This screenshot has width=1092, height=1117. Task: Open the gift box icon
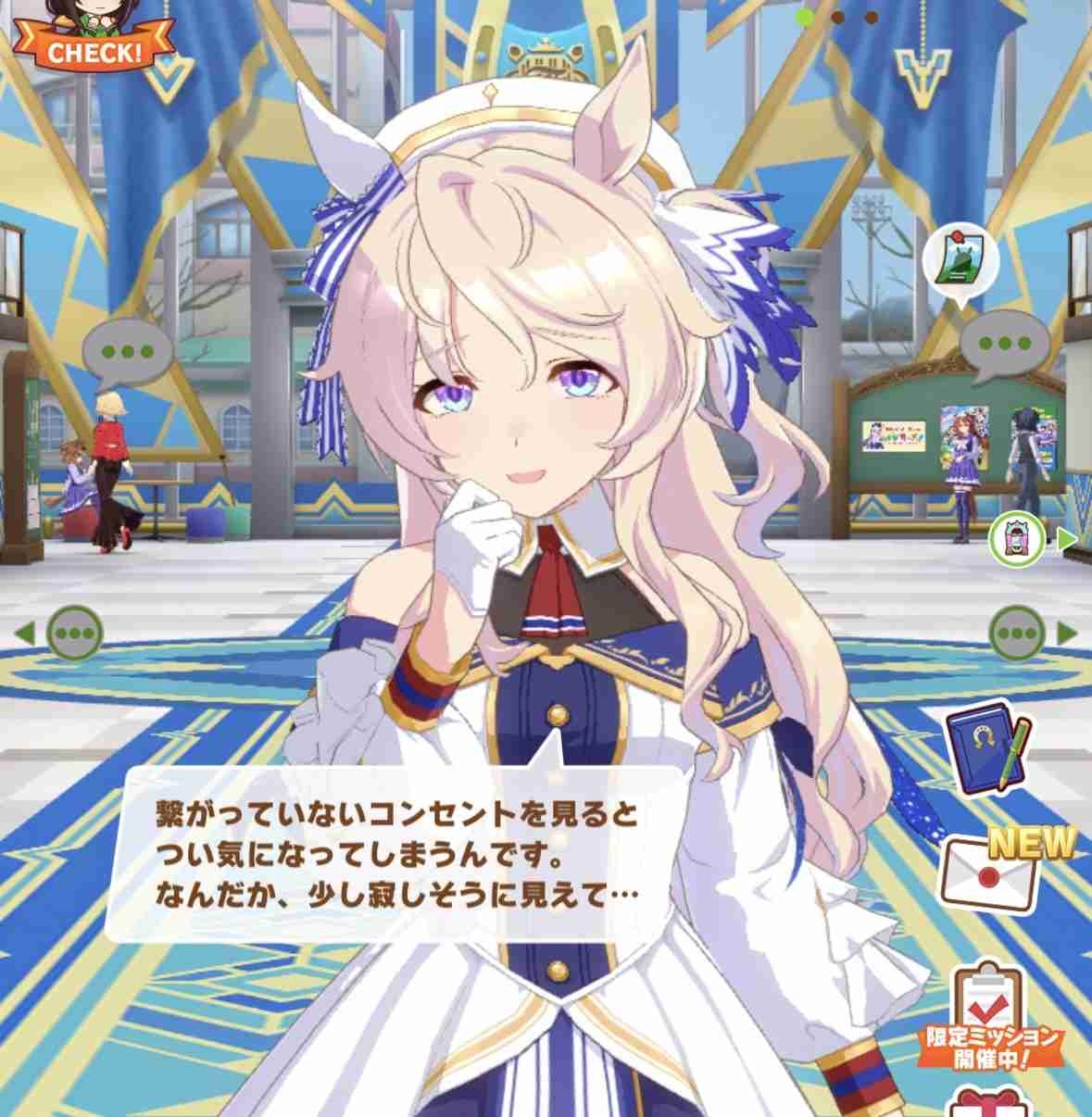coord(986,1104)
